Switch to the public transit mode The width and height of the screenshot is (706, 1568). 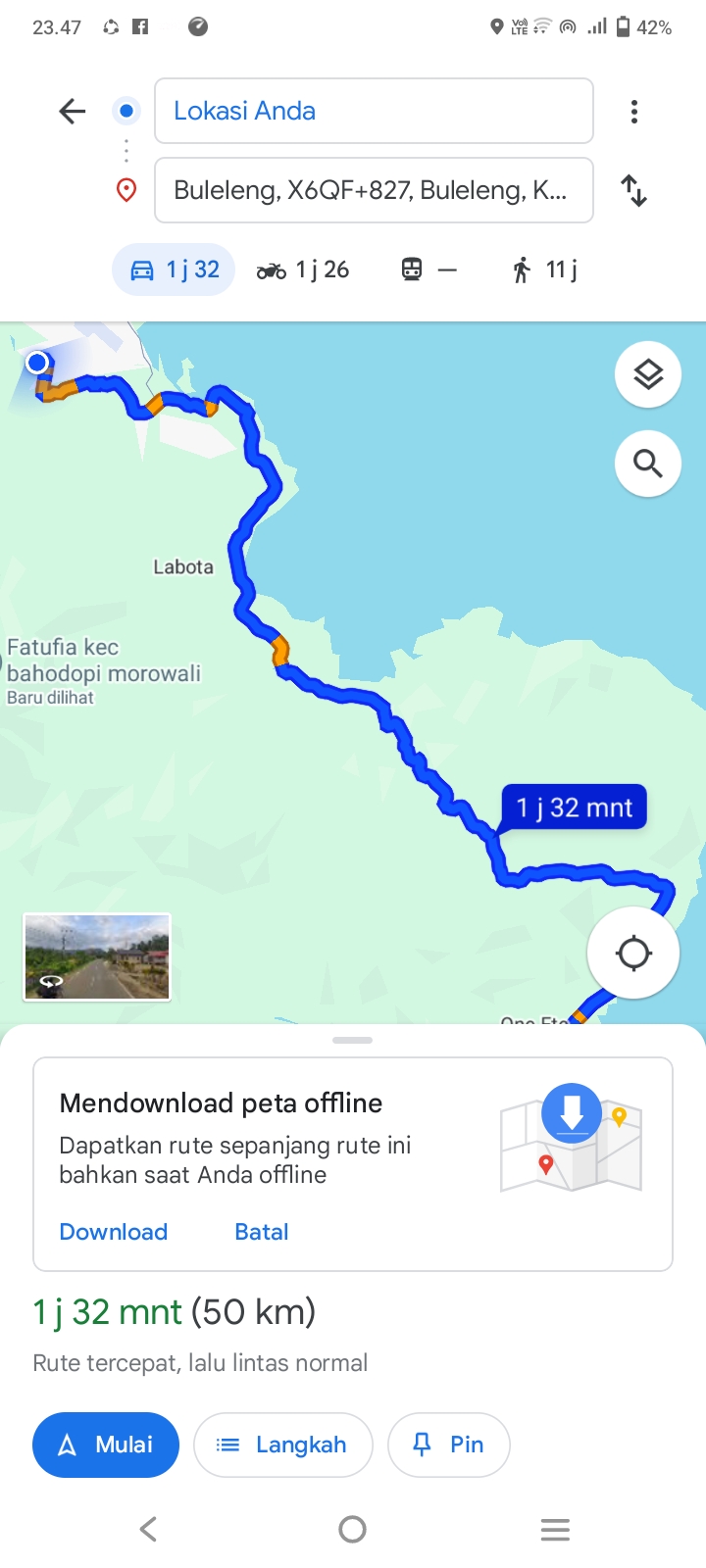point(429,269)
